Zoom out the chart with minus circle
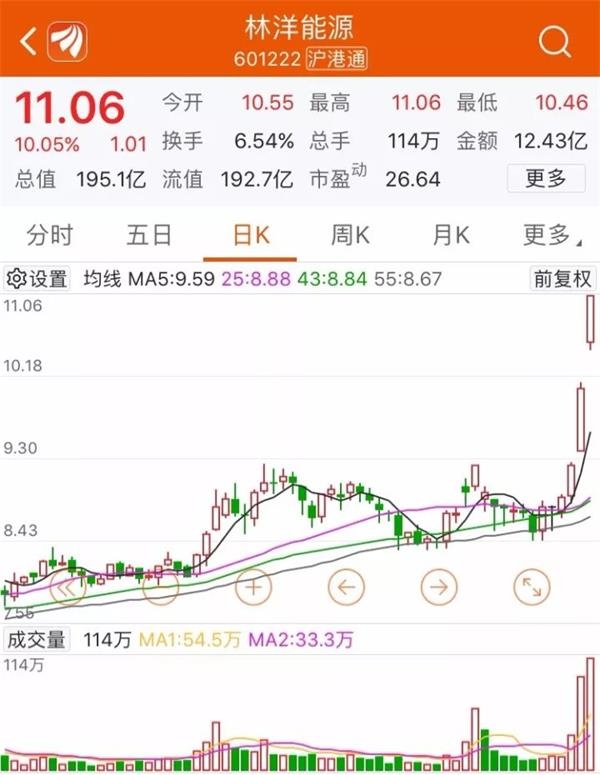Screen dimensions: 600x775 point(160,587)
